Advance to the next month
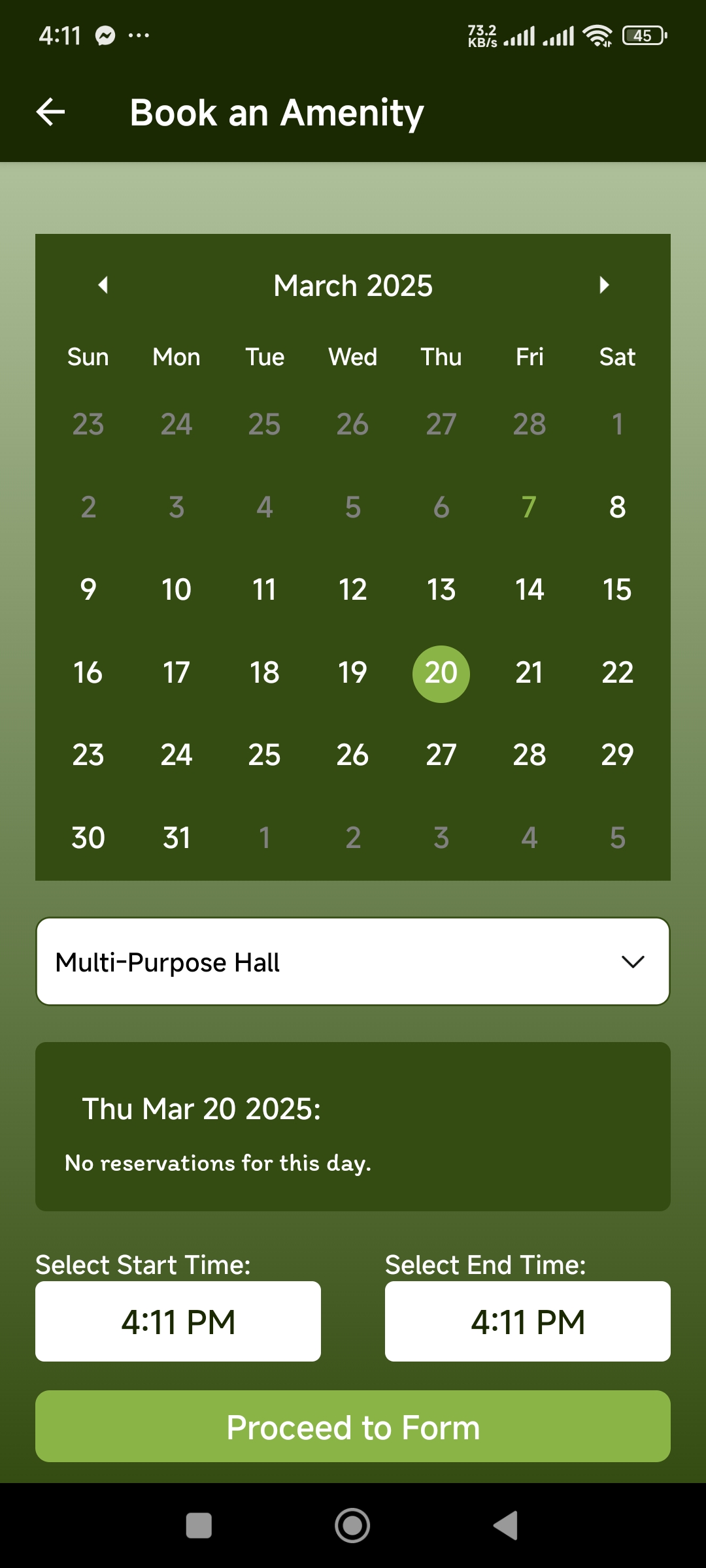 pyautogui.click(x=604, y=285)
